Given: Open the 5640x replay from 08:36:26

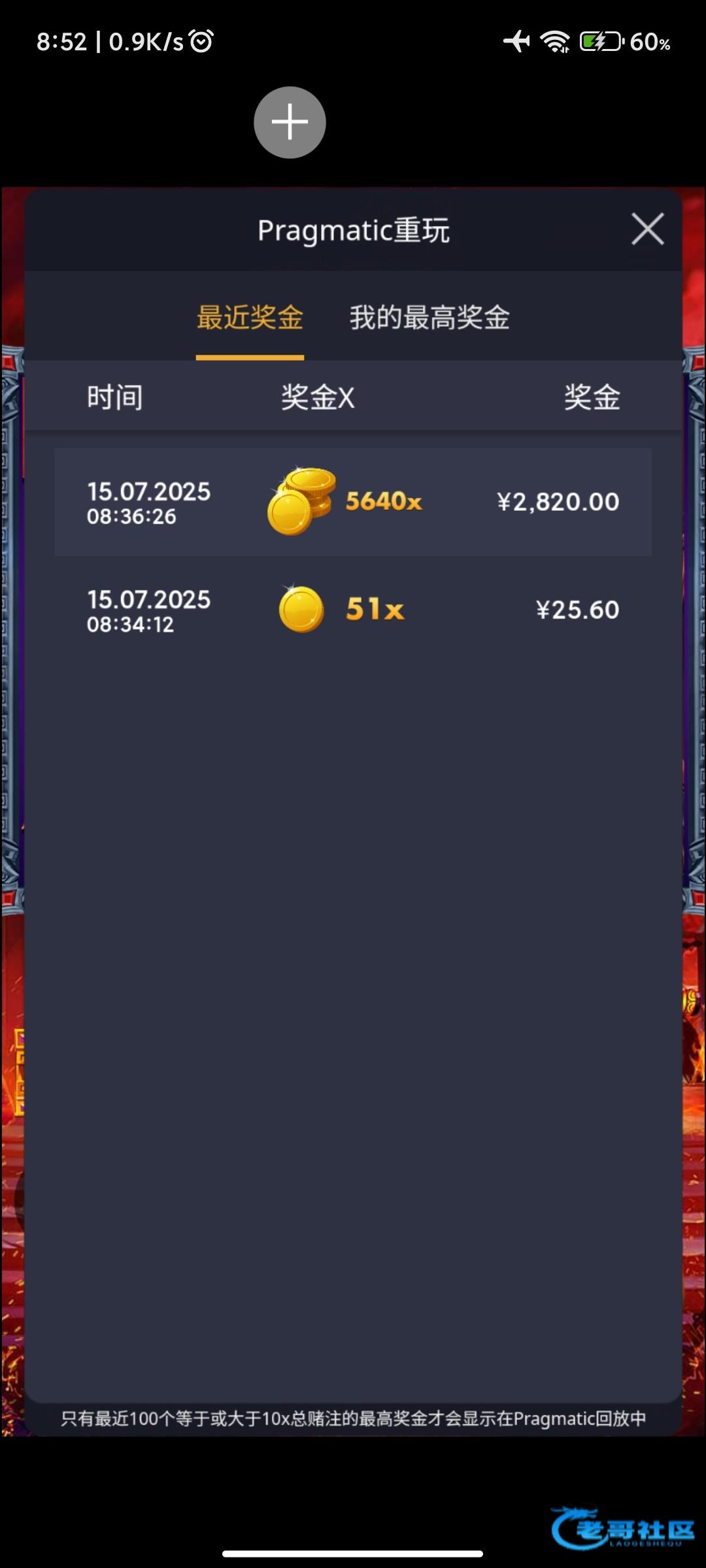Looking at the screenshot, I should (353, 502).
